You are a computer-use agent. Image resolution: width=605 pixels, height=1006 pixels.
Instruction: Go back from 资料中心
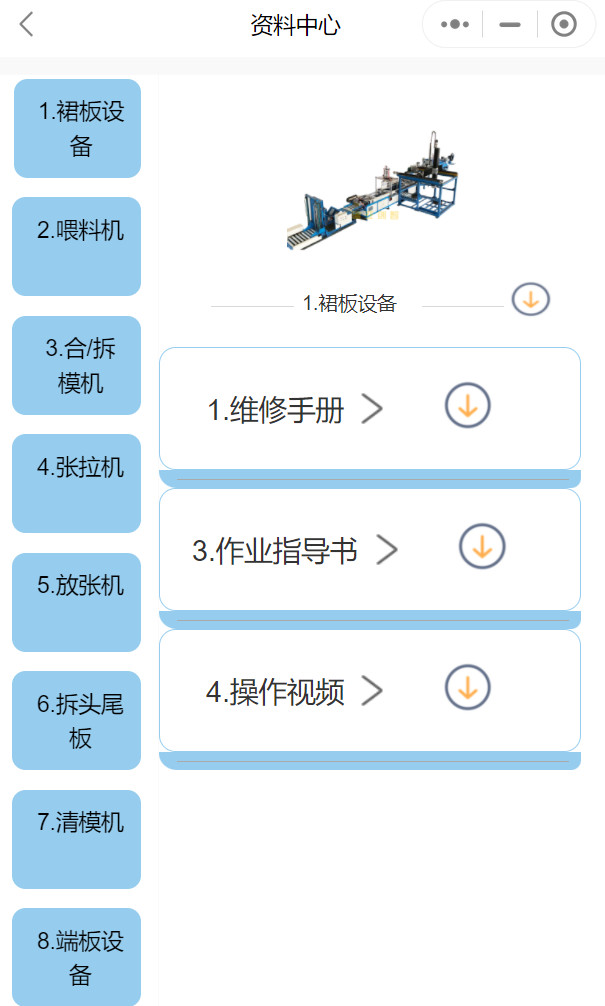pyautogui.click(x=27, y=25)
